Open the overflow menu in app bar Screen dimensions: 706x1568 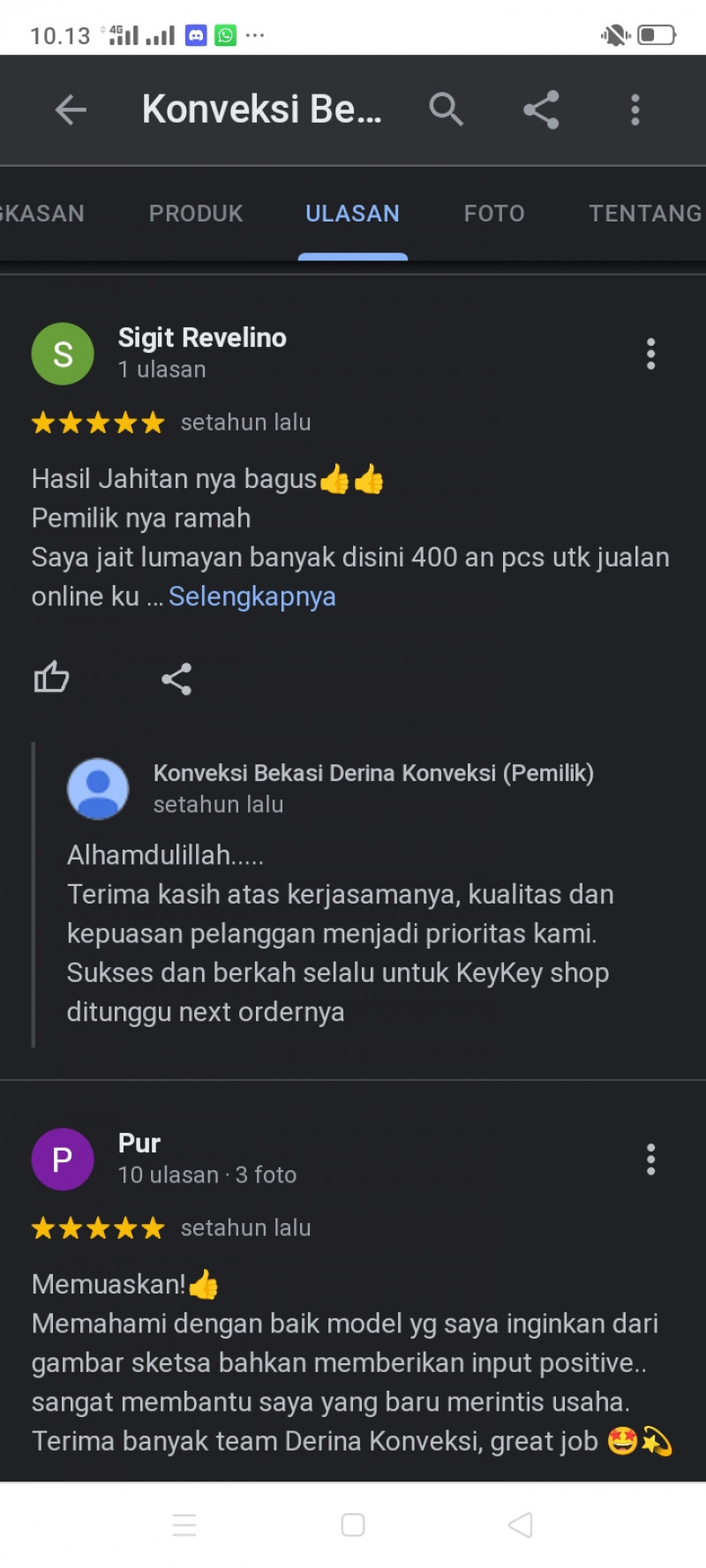pyautogui.click(x=635, y=110)
